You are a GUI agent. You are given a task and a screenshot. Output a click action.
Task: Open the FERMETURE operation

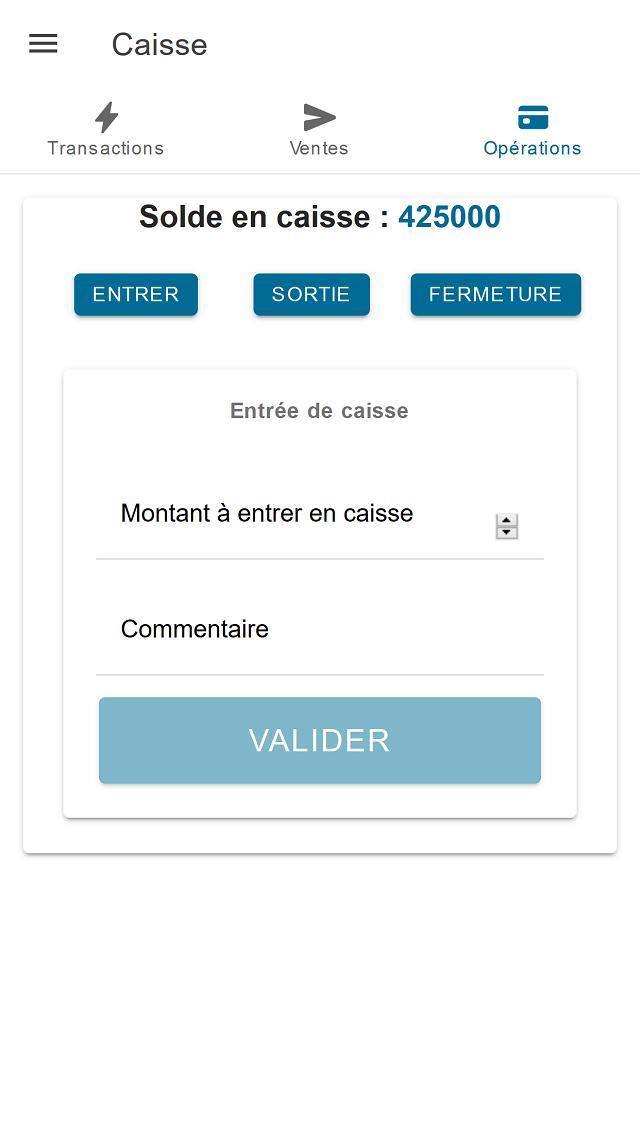coord(495,294)
